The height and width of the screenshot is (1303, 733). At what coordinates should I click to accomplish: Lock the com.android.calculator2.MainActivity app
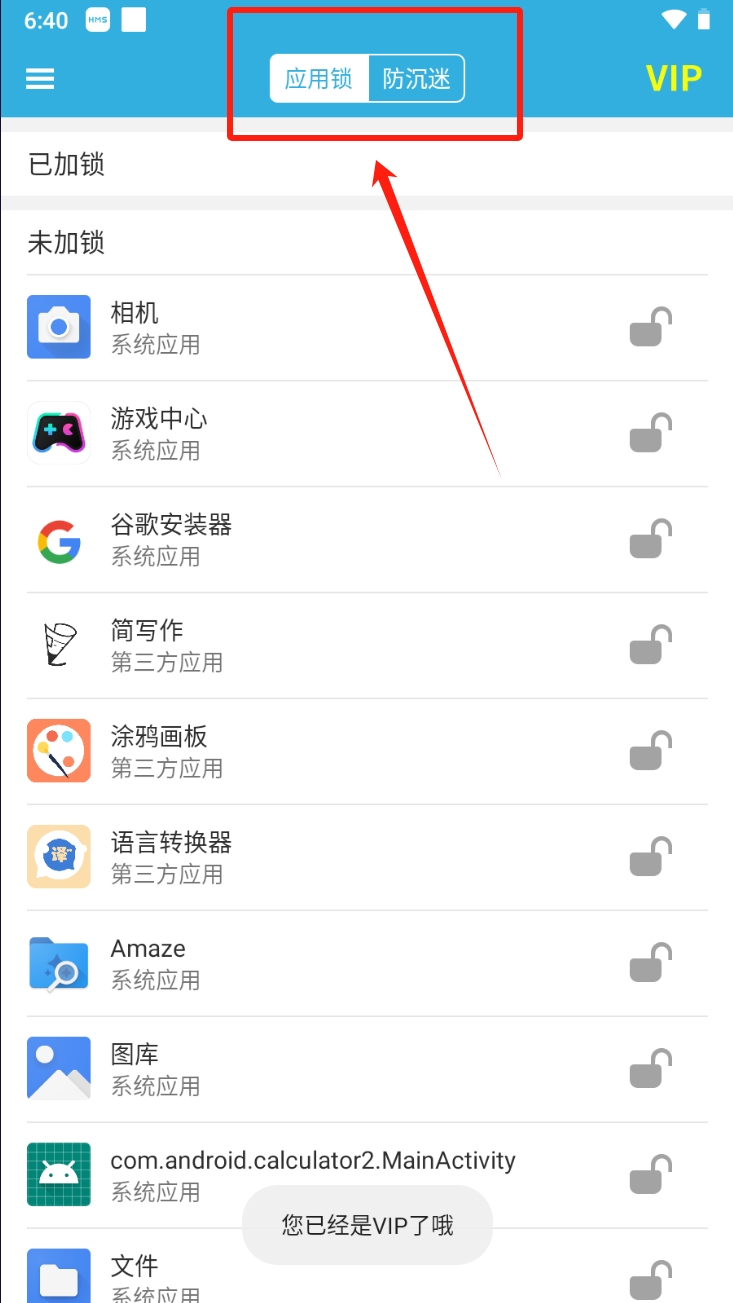pyautogui.click(x=650, y=1176)
